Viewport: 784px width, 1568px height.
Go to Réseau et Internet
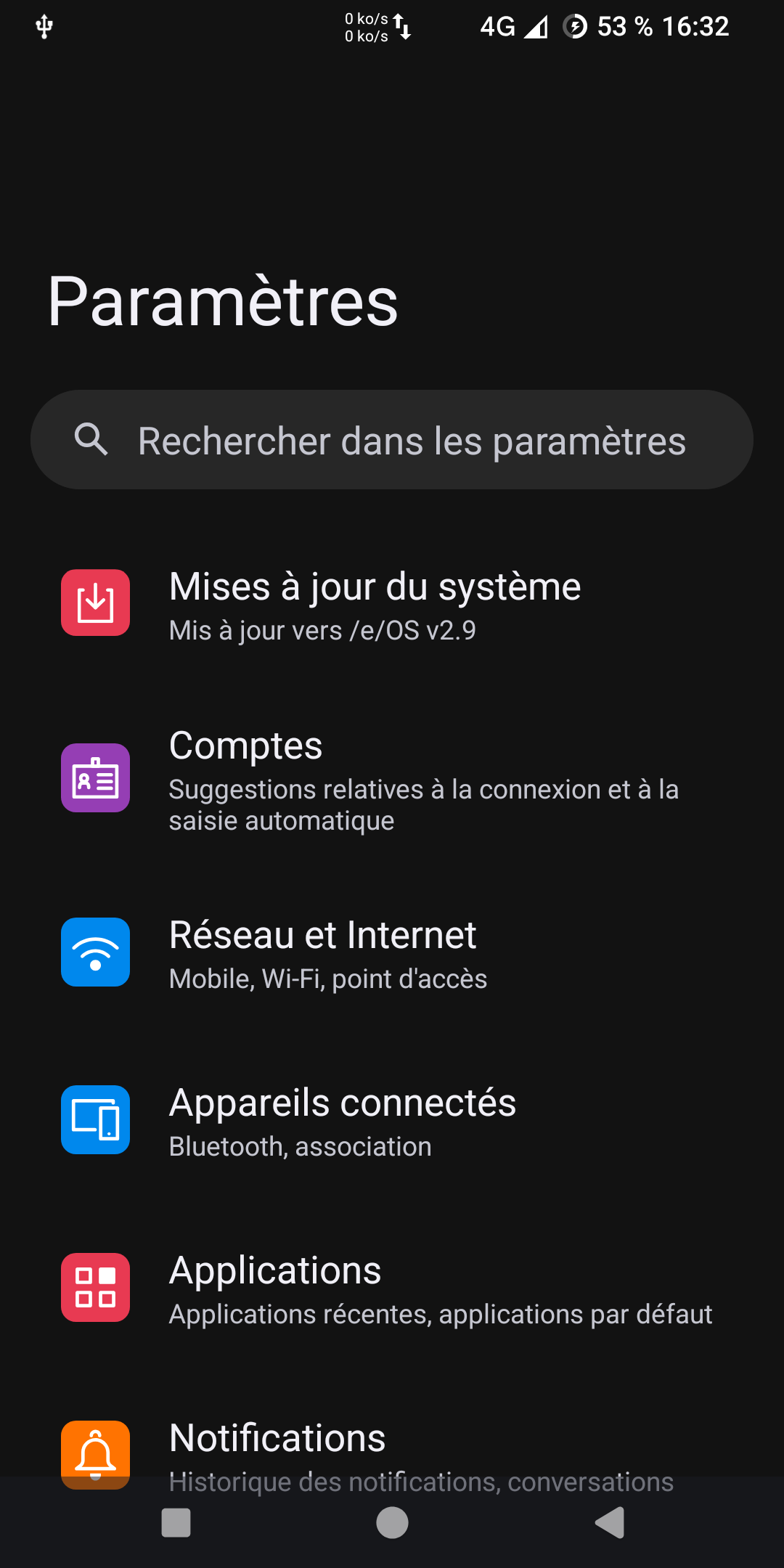(392, 952)
